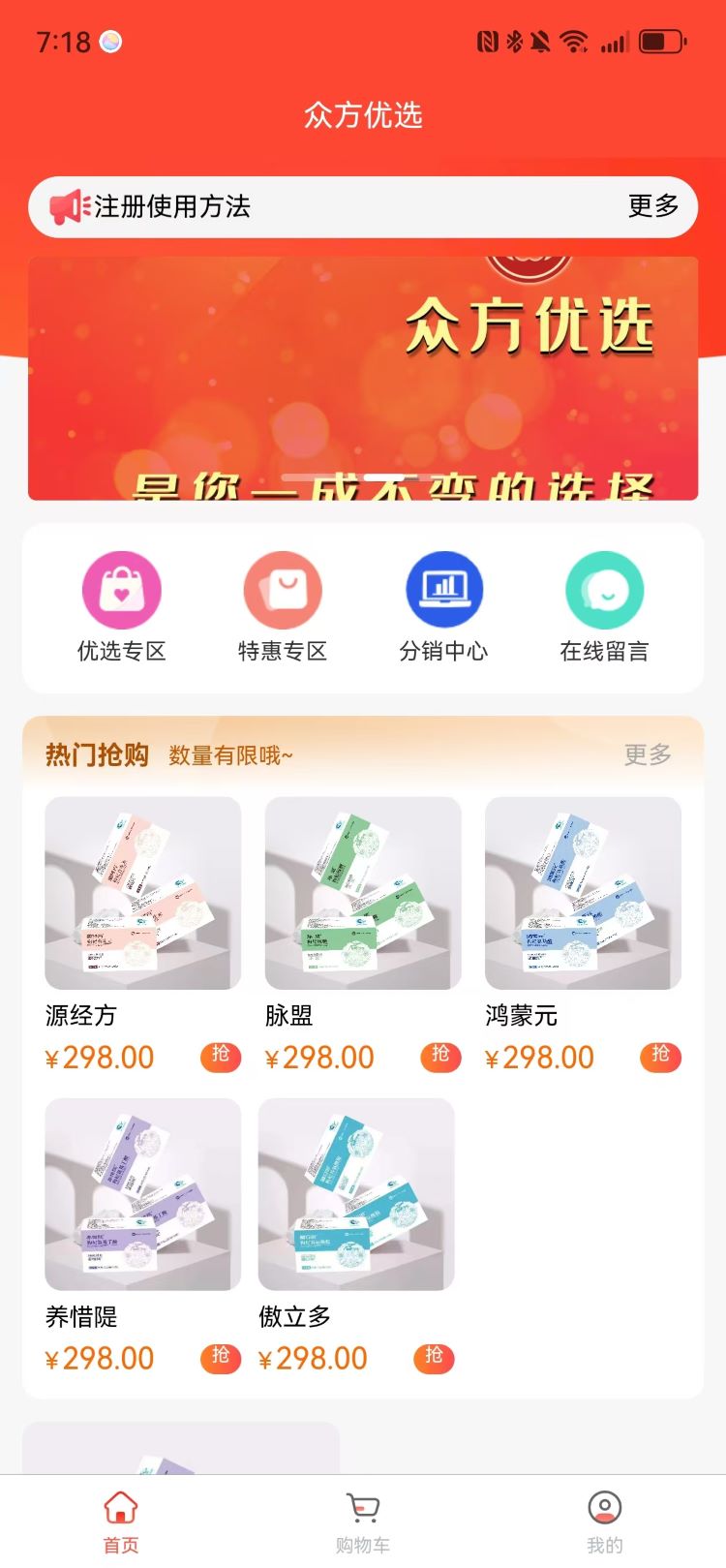
Task: Open 更多 in the announcement bar
Action: pos(653,206)
